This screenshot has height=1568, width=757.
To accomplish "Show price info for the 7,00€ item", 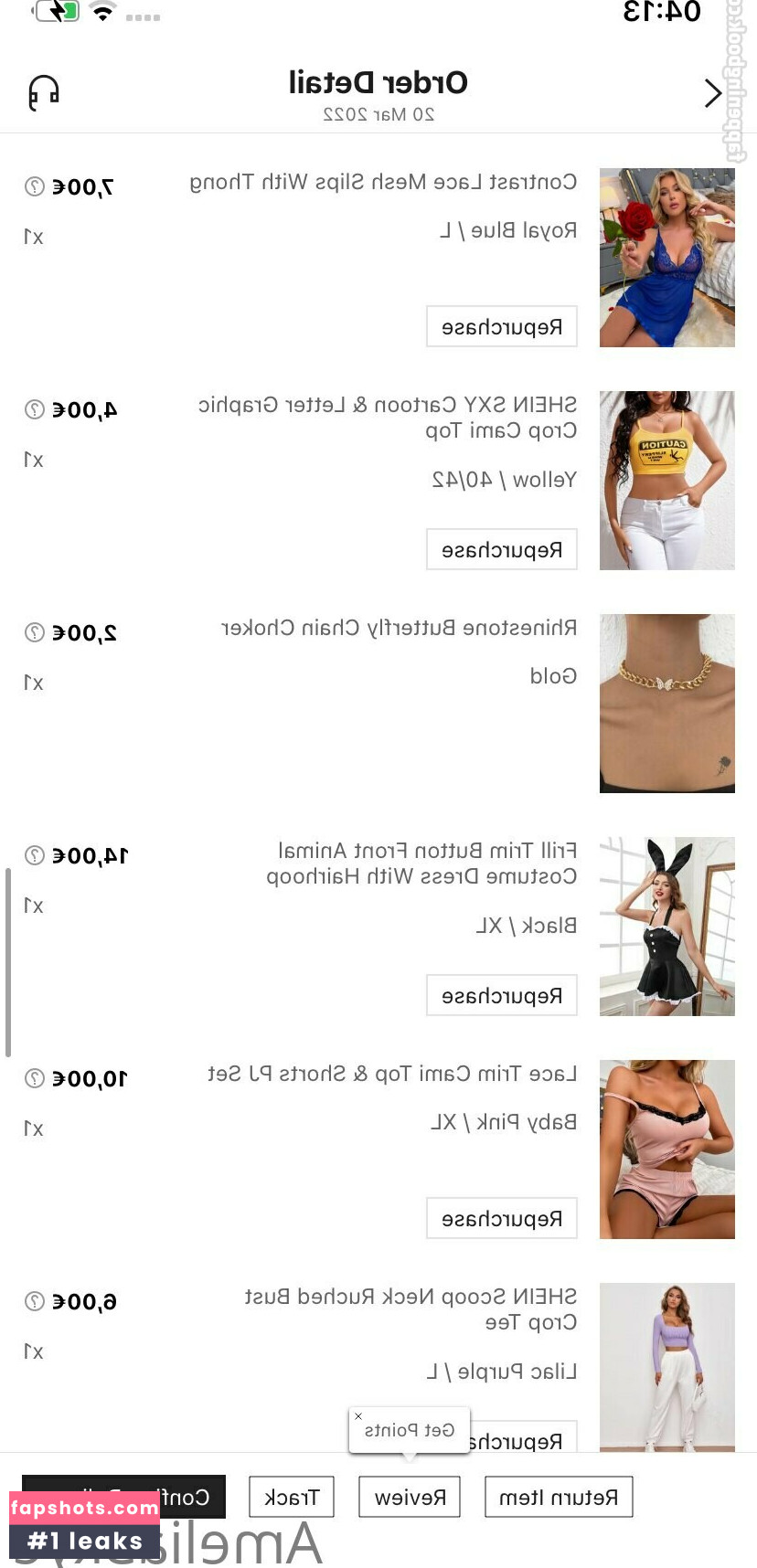I will click(34, 186).
